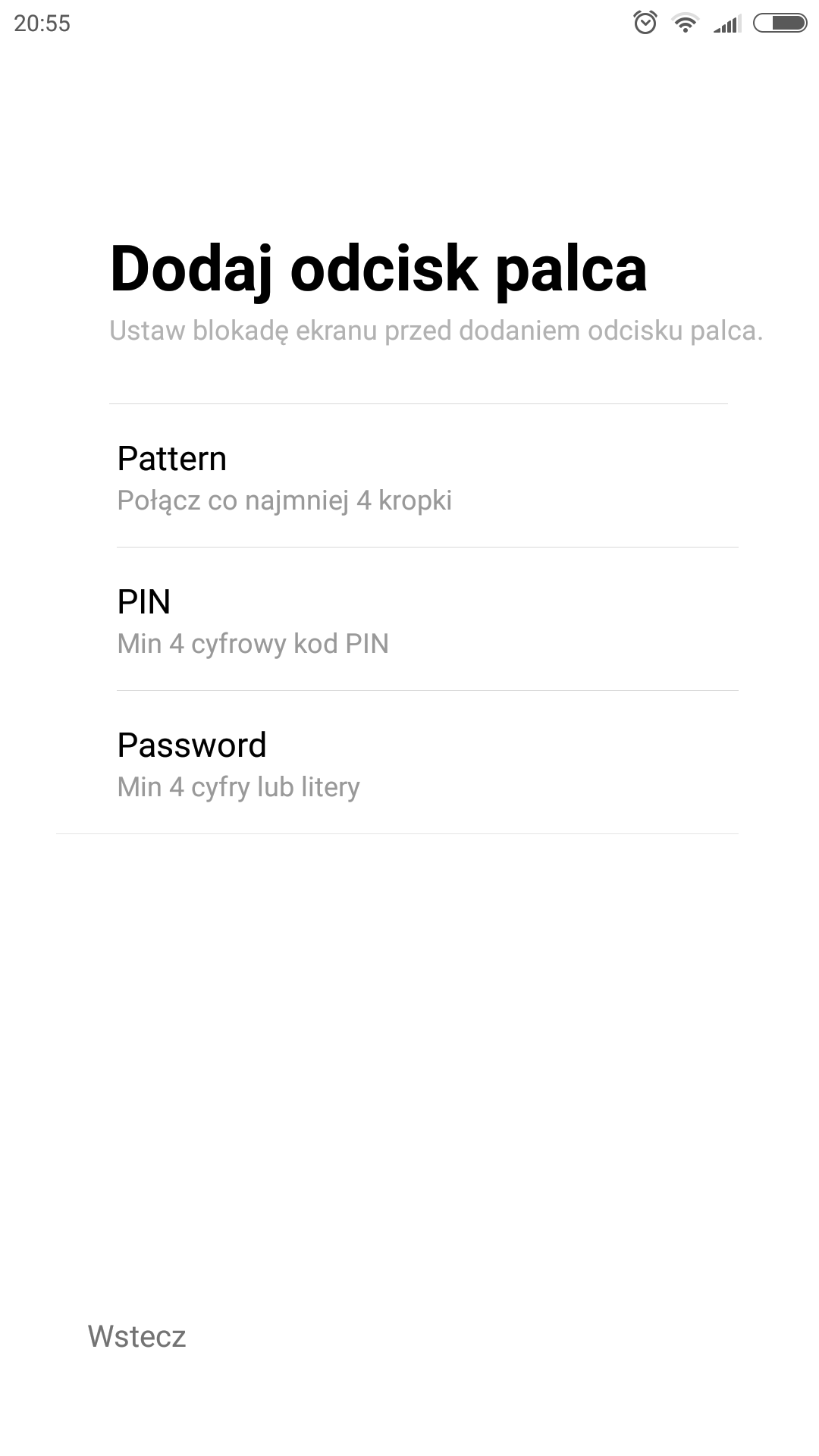
Task: Open the Password lock option
Action: coord(409,764)
